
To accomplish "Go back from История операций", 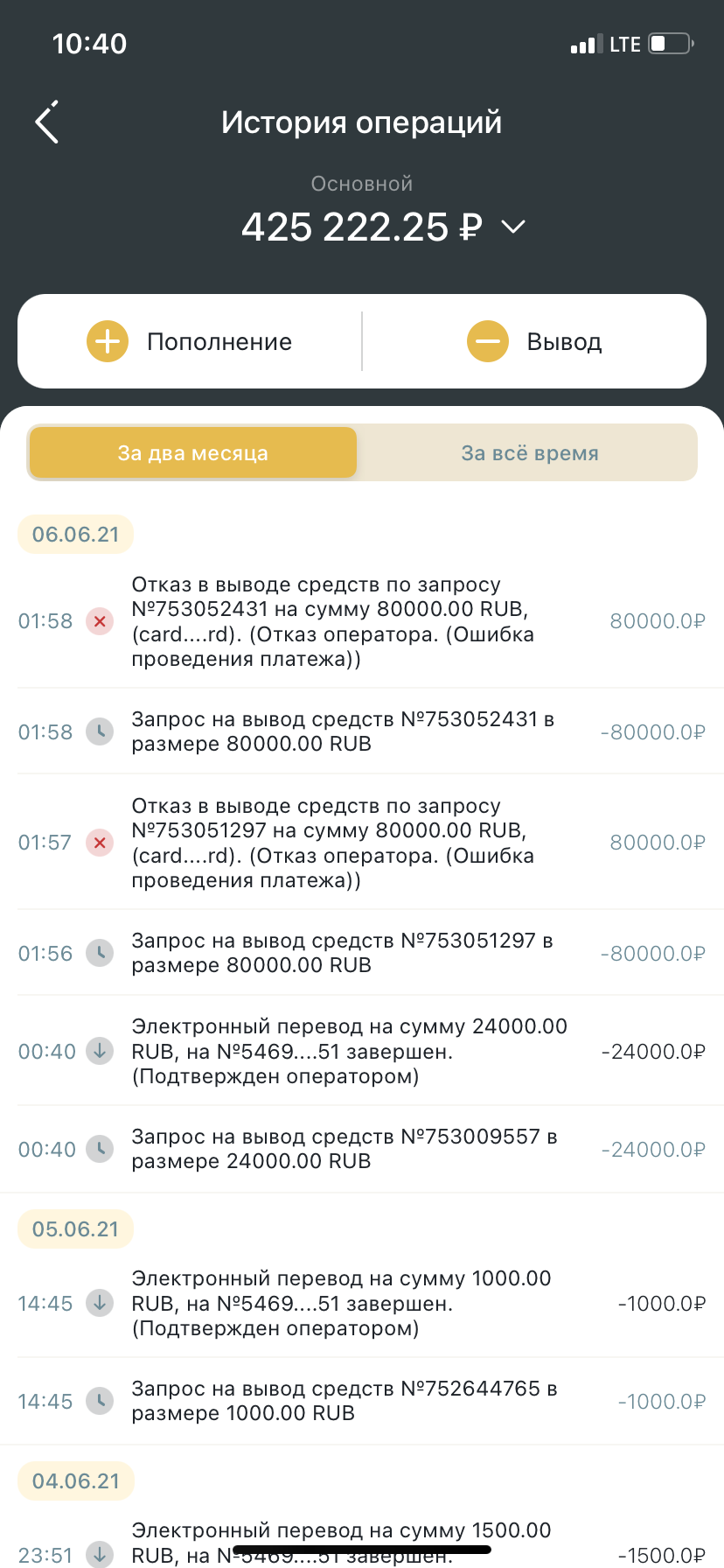I will [x=47, y=122].
